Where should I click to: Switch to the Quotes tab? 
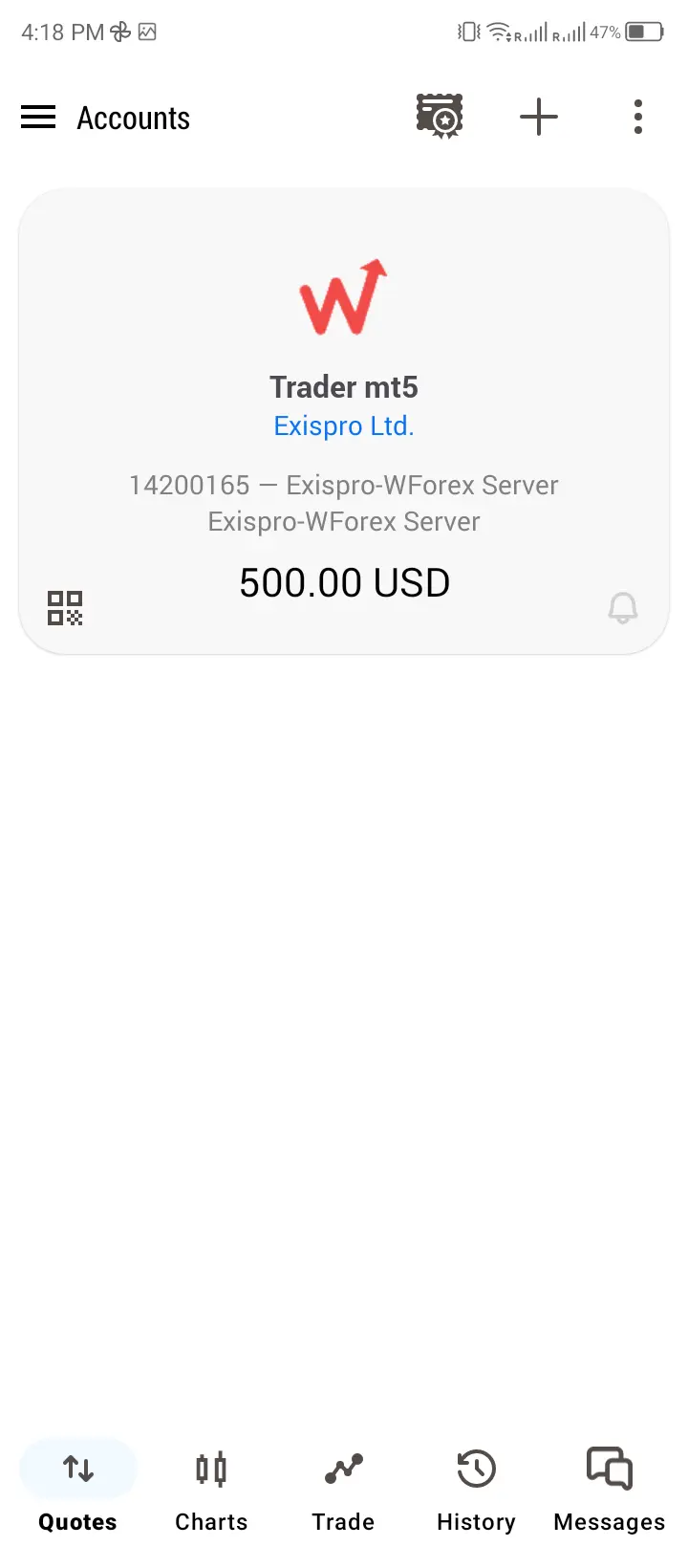pos(77,1487)
